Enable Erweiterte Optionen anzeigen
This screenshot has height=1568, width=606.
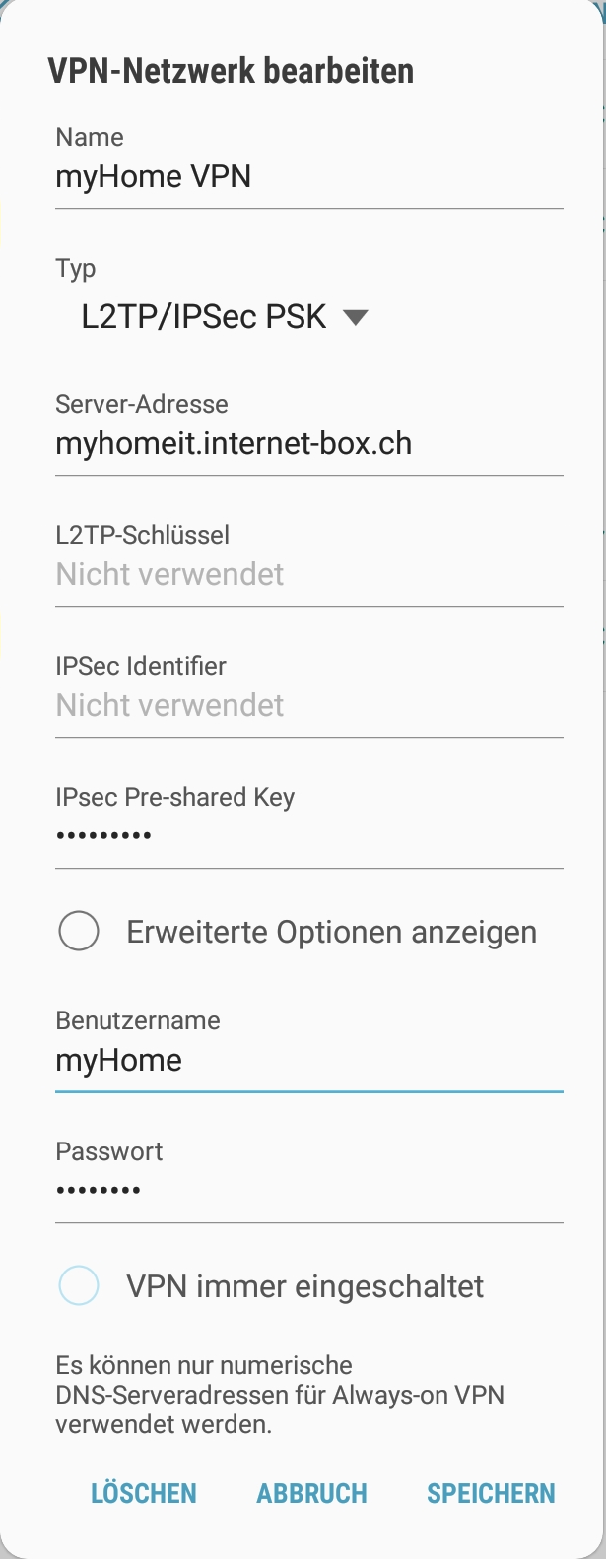click(79, 932)
